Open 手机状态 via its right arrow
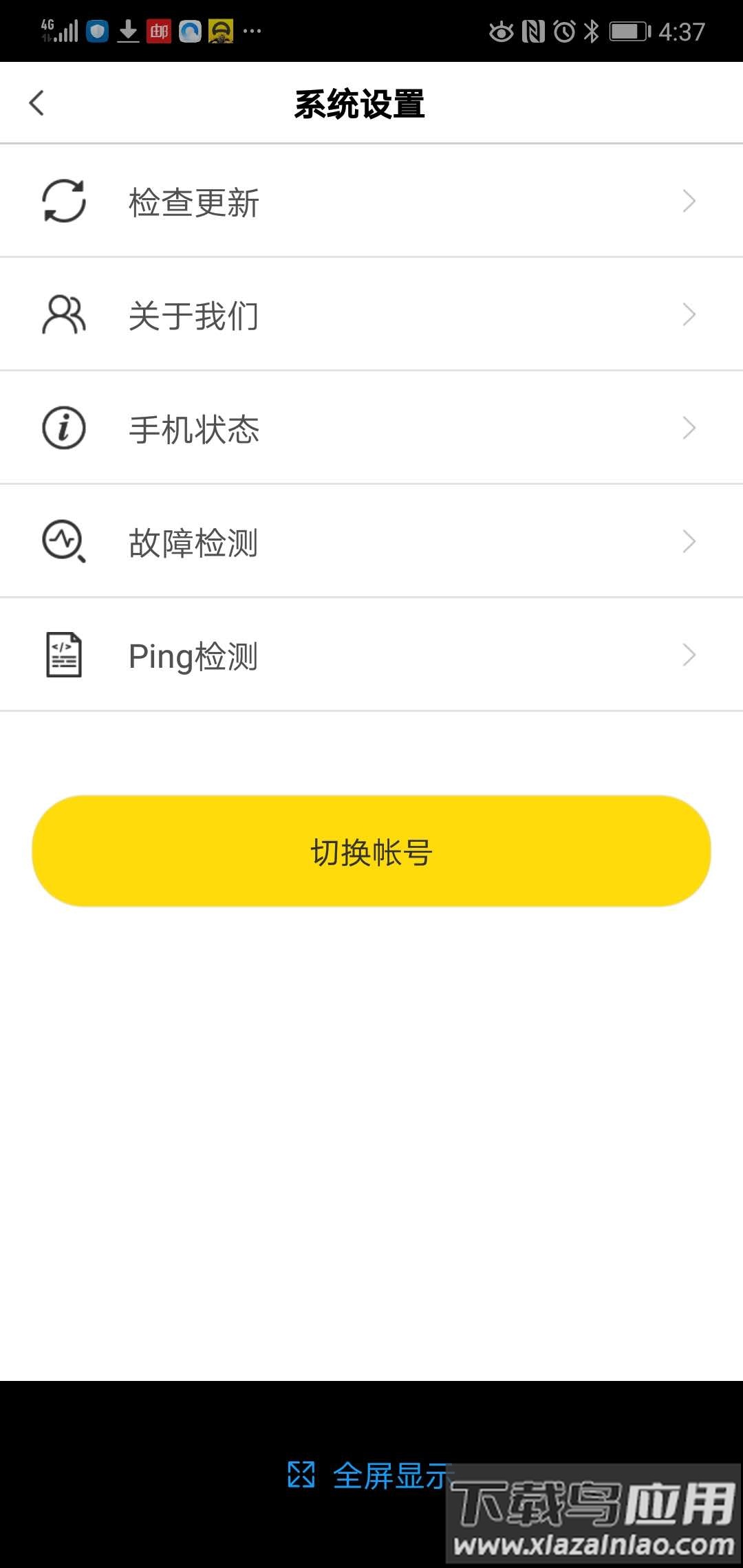743x1568 pixels. pyautogui.click(x=689, y=428)
